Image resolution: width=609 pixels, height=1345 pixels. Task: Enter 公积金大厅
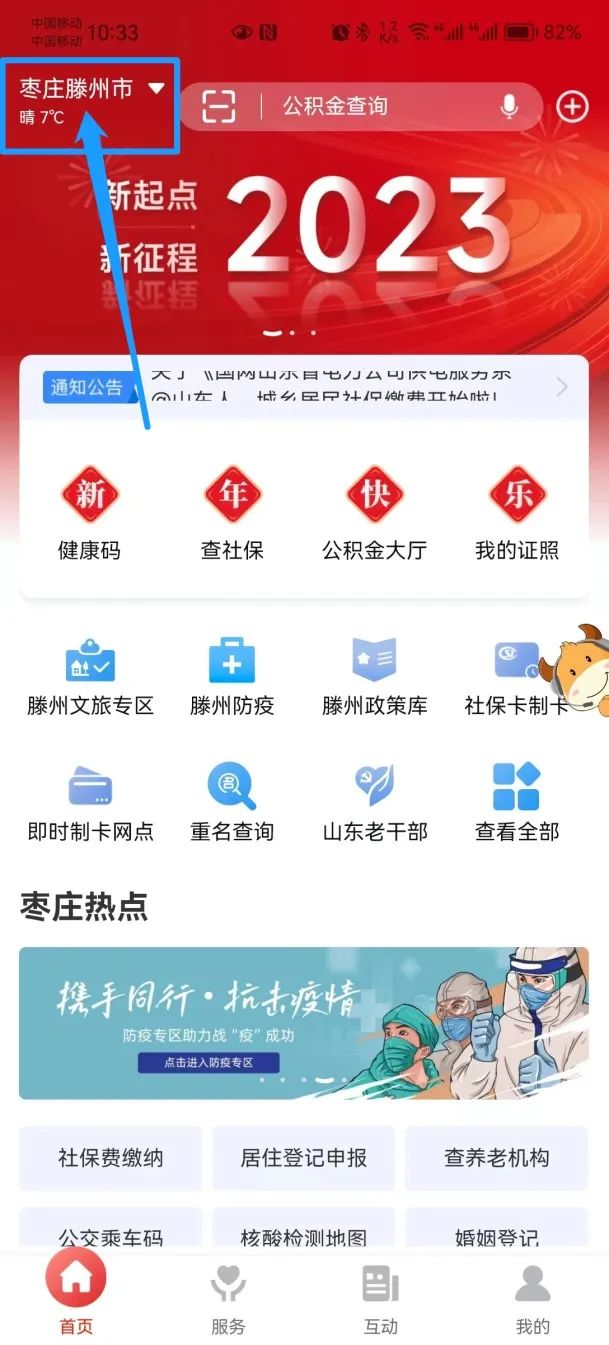[374, 512]
